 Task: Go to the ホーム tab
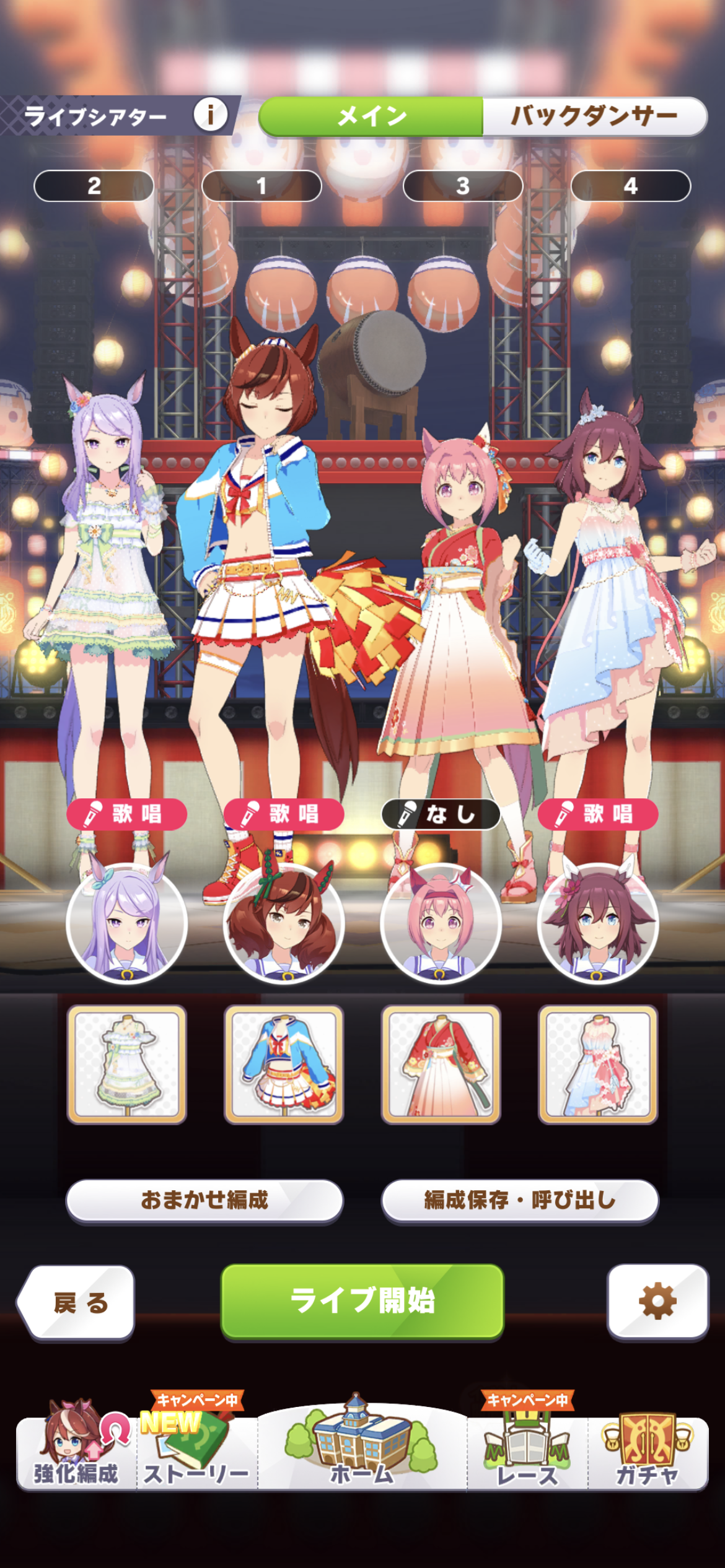pos(362,1449)
